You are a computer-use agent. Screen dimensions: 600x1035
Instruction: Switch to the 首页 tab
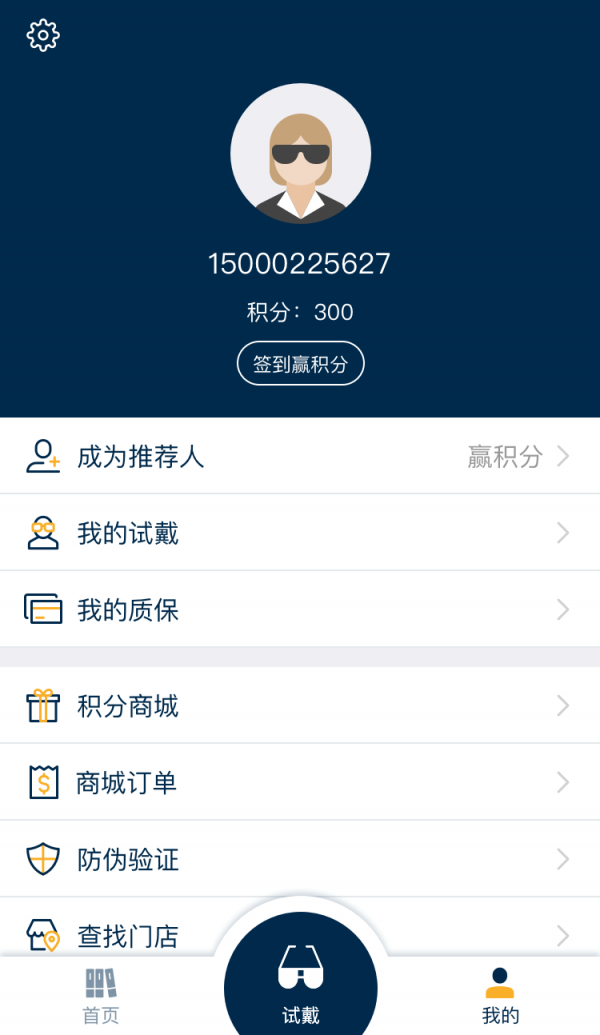pyautogui.click(x=100, y=996)
